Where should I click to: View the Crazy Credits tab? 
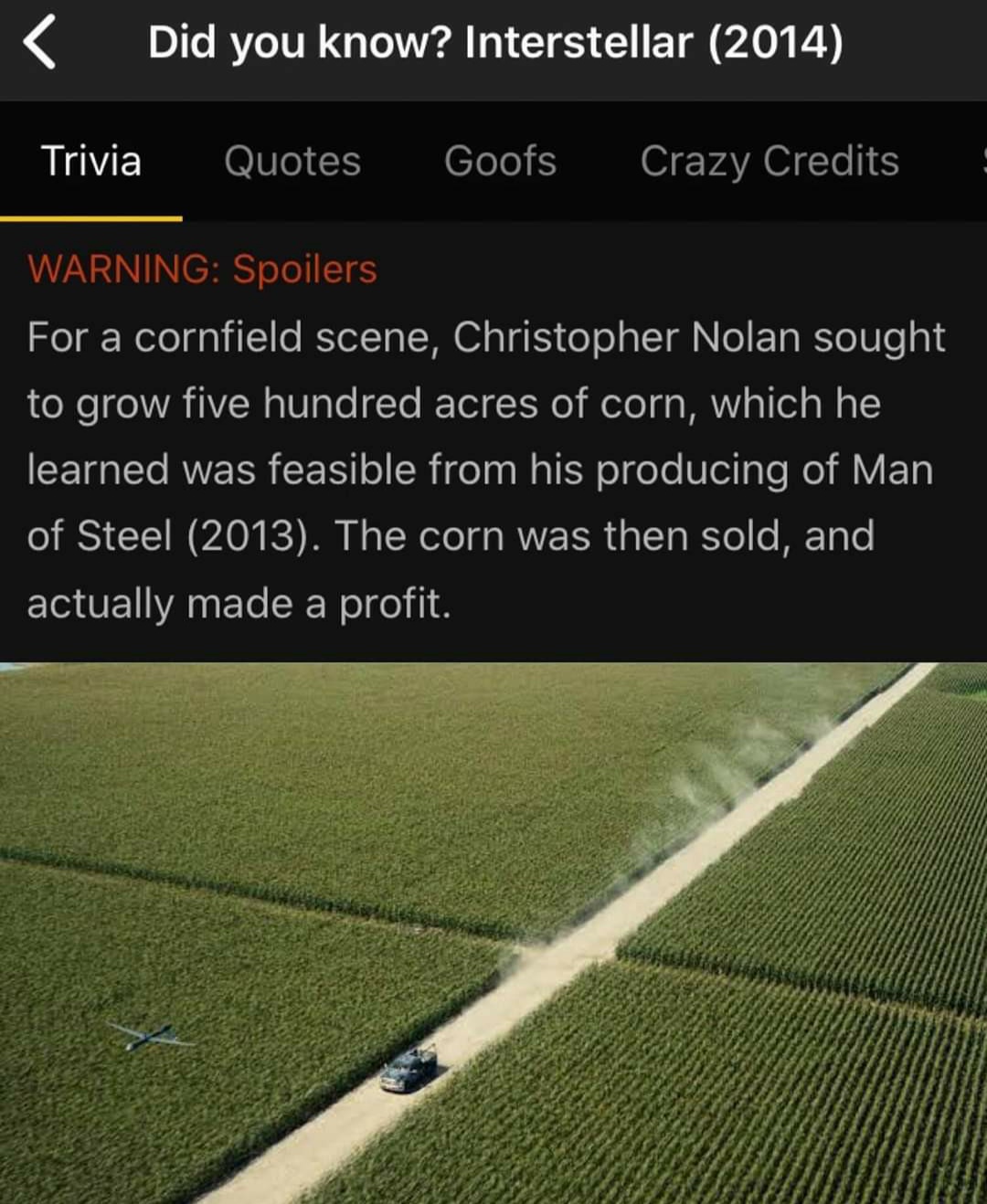click(769, 162)
